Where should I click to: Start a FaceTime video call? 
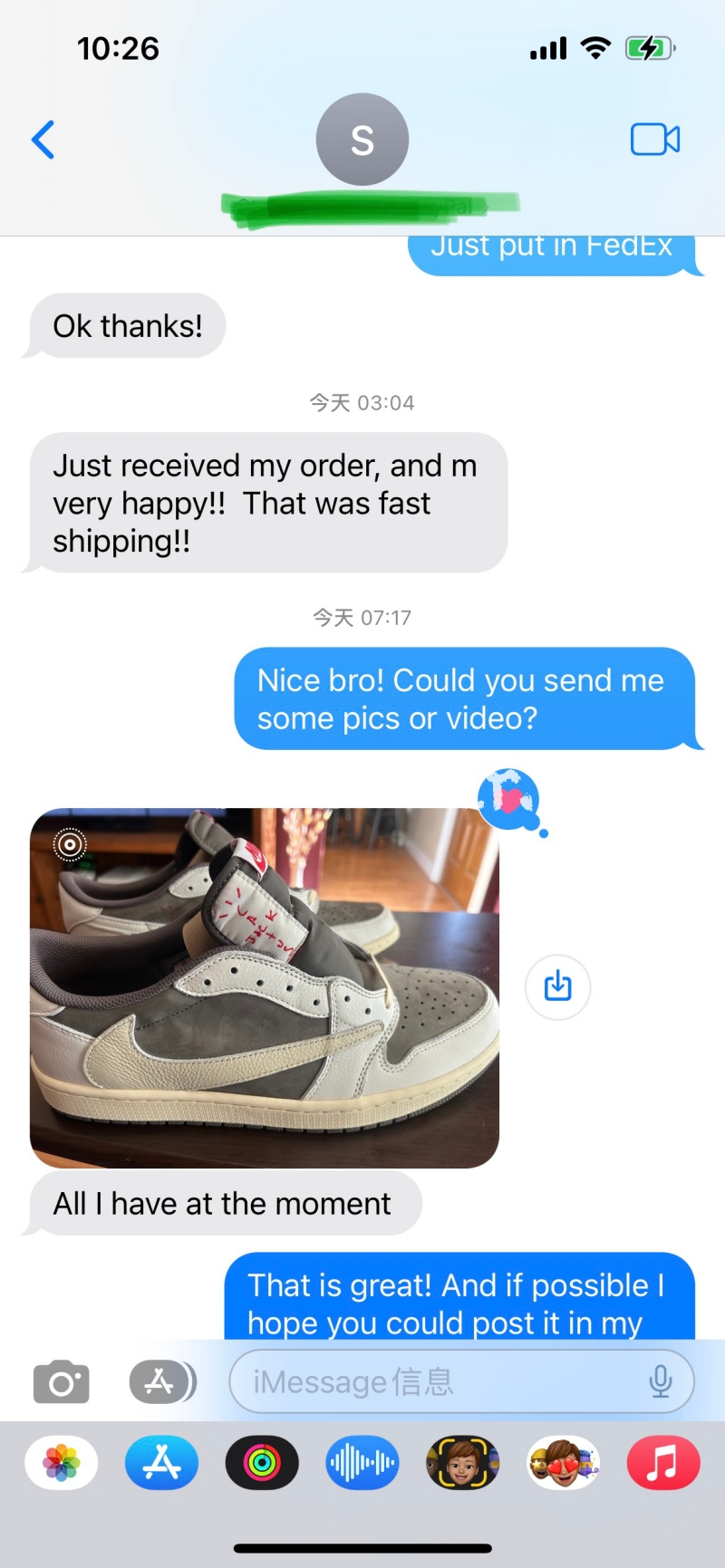click(655, 139)
